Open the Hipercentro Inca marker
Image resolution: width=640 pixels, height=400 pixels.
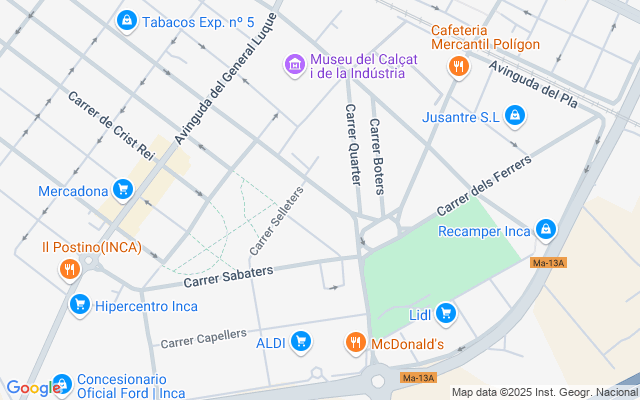[80, 305]
